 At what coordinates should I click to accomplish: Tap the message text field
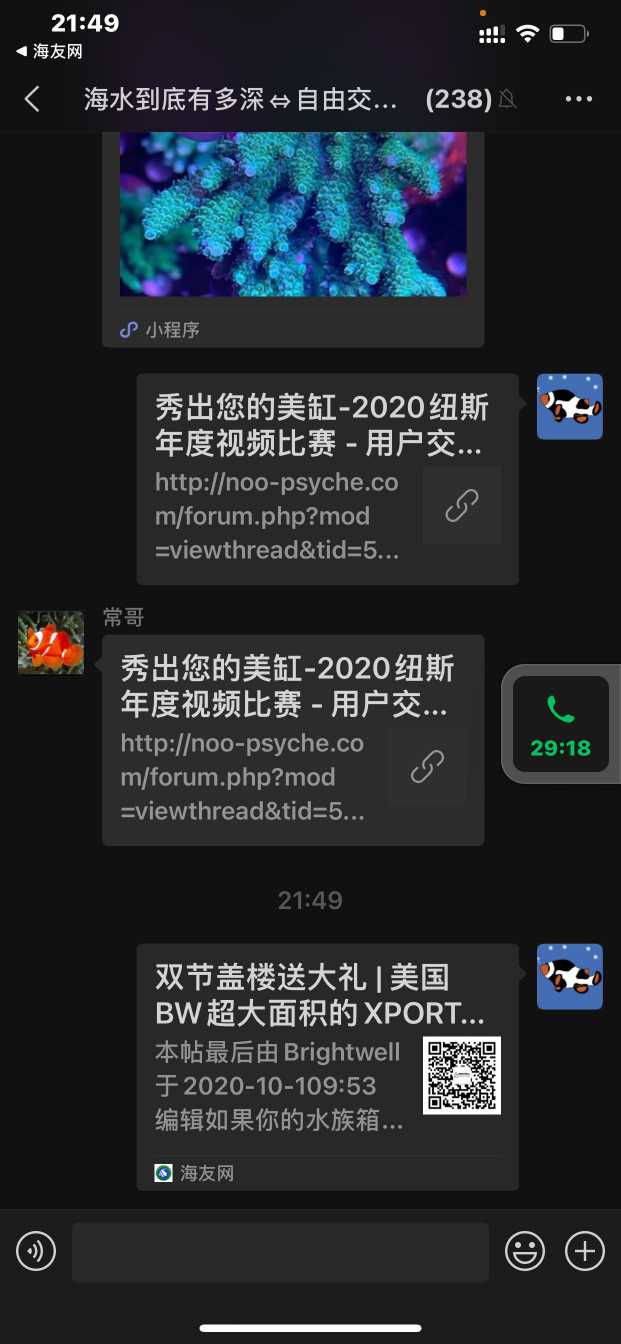tap(280, 1251)
